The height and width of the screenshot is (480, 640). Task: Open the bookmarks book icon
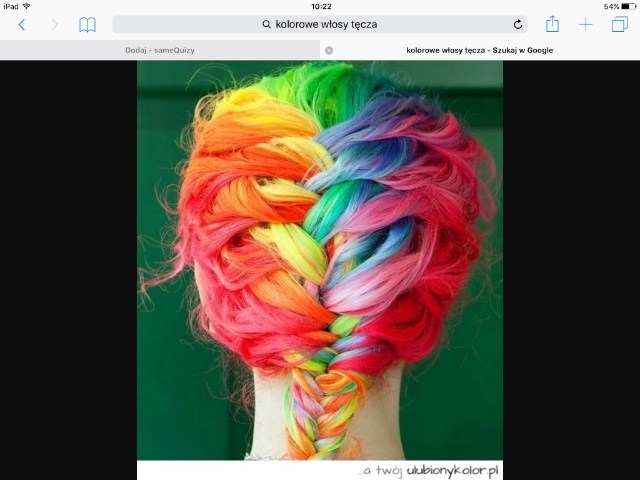coord(87,25)
